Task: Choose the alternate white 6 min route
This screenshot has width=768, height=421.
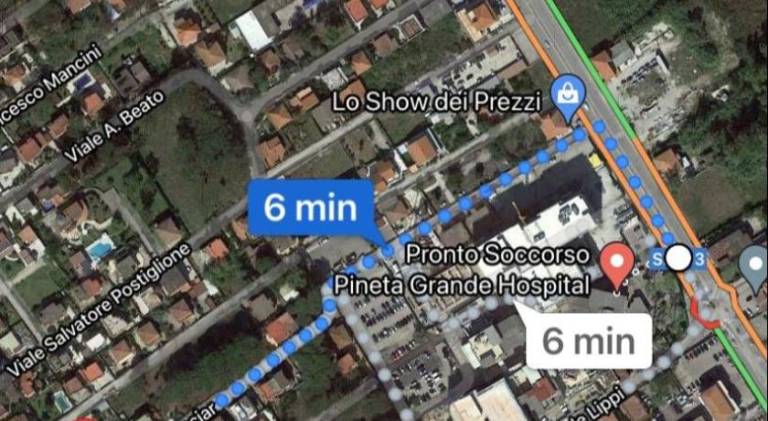Action: coord(588,342)
